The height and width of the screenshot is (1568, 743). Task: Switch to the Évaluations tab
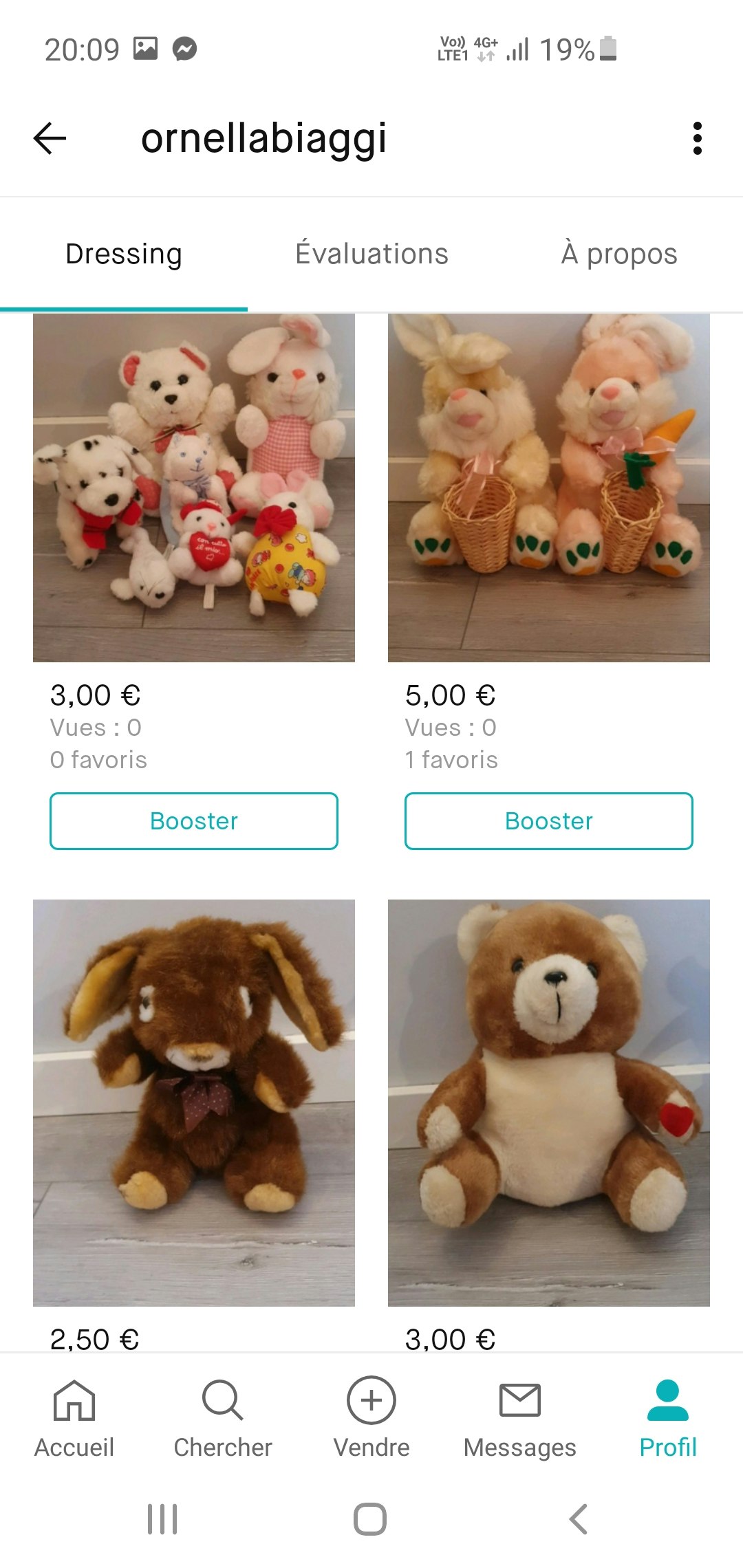(371, 253)
